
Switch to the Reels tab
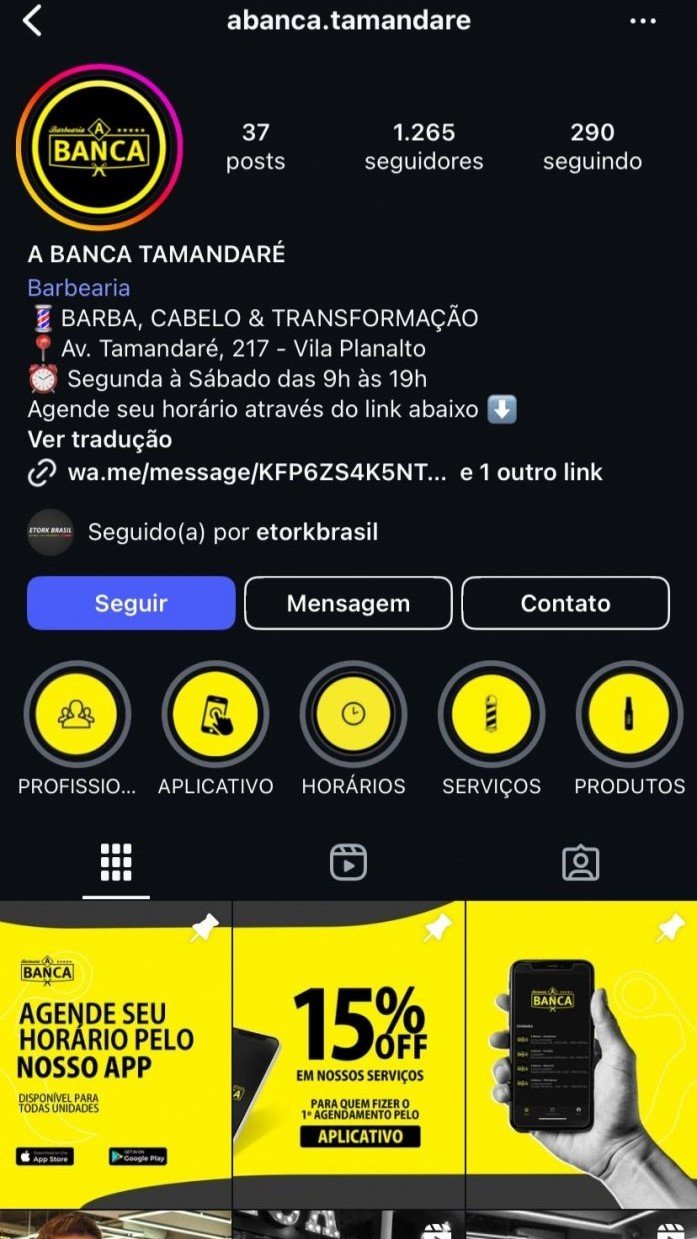click(348, 862)
